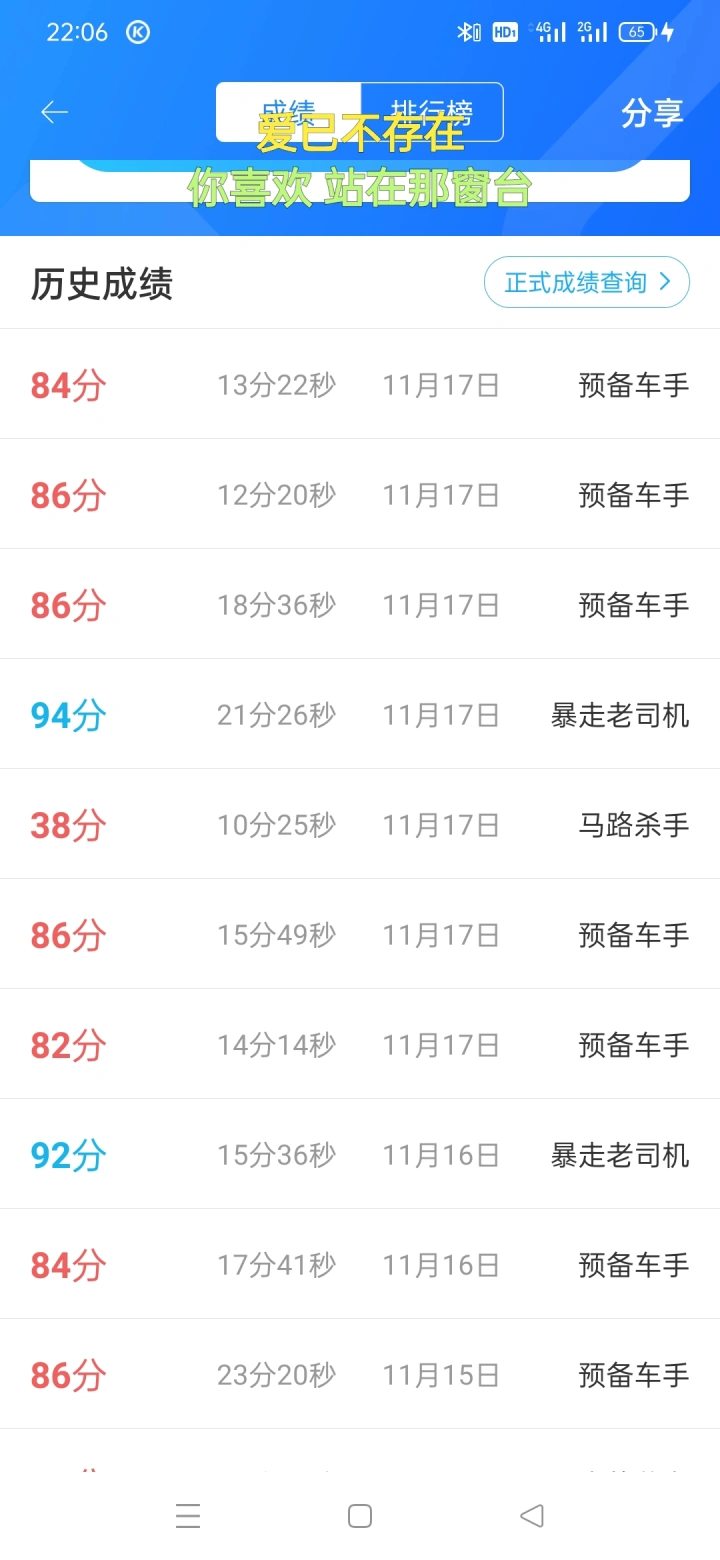This screenshot has width=720, height=1560.
Task: Open the 92分 record from 11月16日
Action: (360, 1155)
